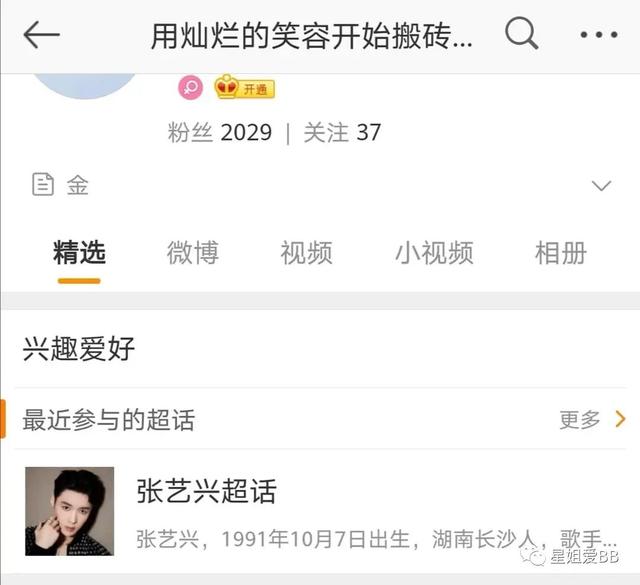
Task: Switch to the 相册 tab
Action: pos(560,253)
